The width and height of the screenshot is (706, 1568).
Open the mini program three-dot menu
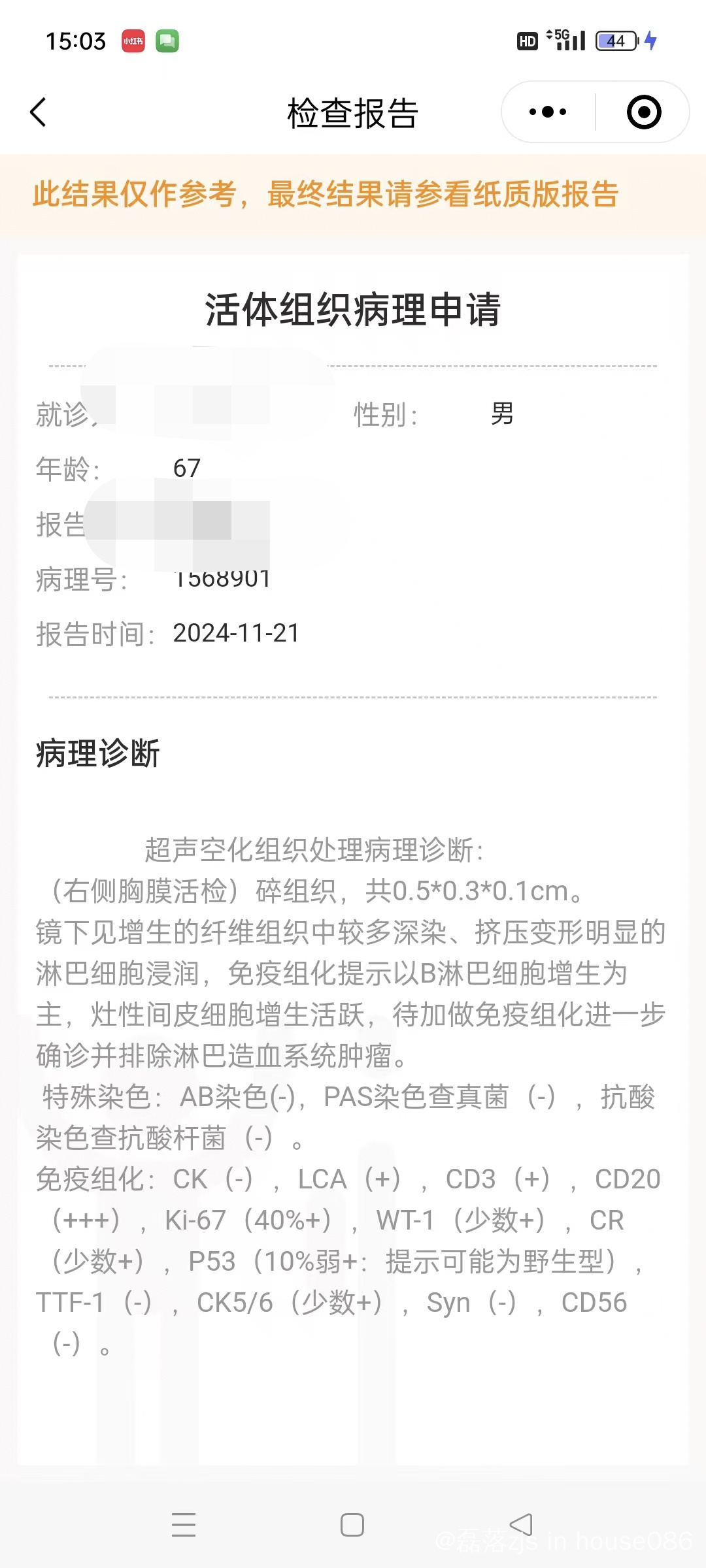click(548, 112)
